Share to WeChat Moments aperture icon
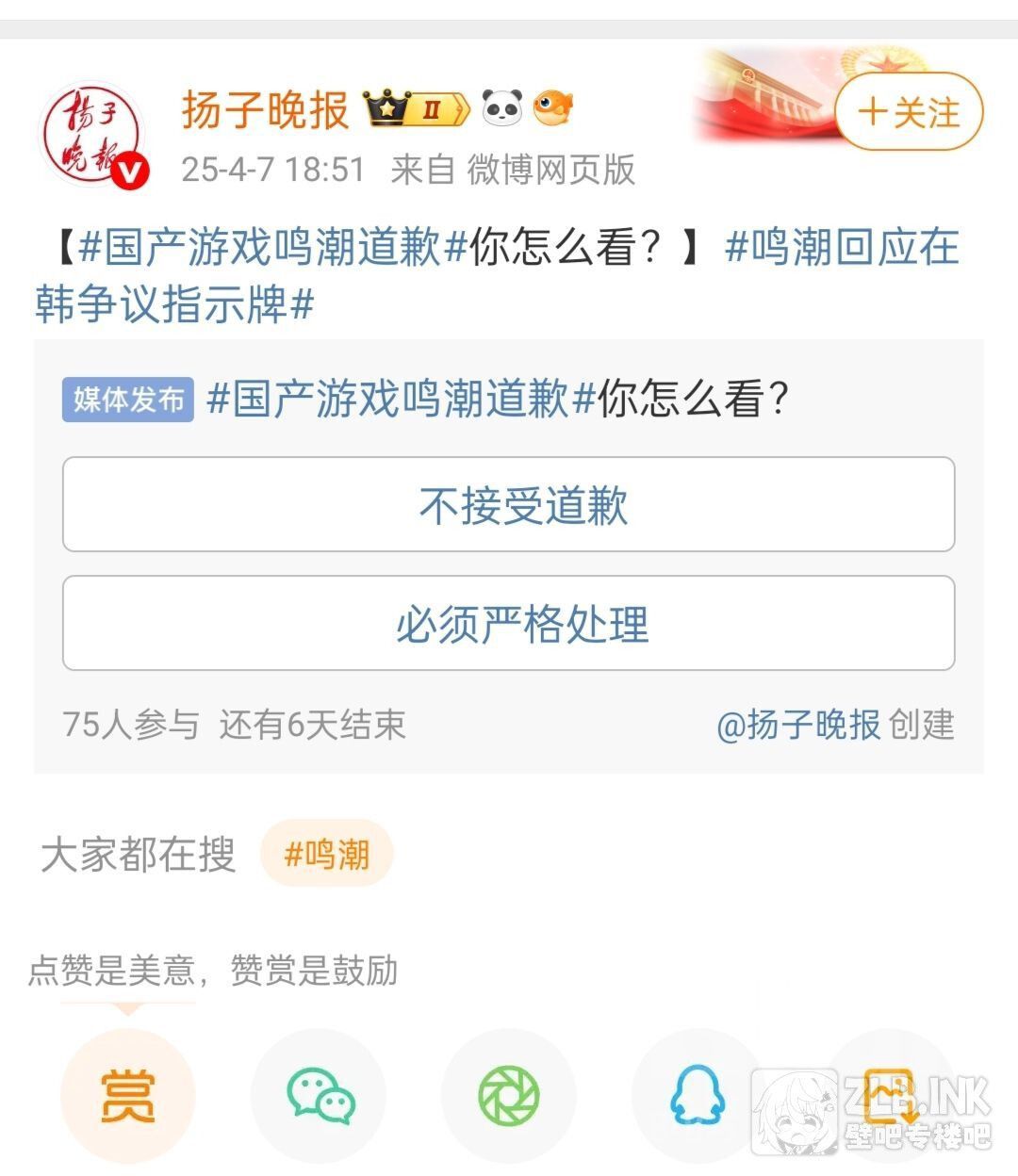The height and width of the screenshot is (1176, 1018). [509, 1096]
